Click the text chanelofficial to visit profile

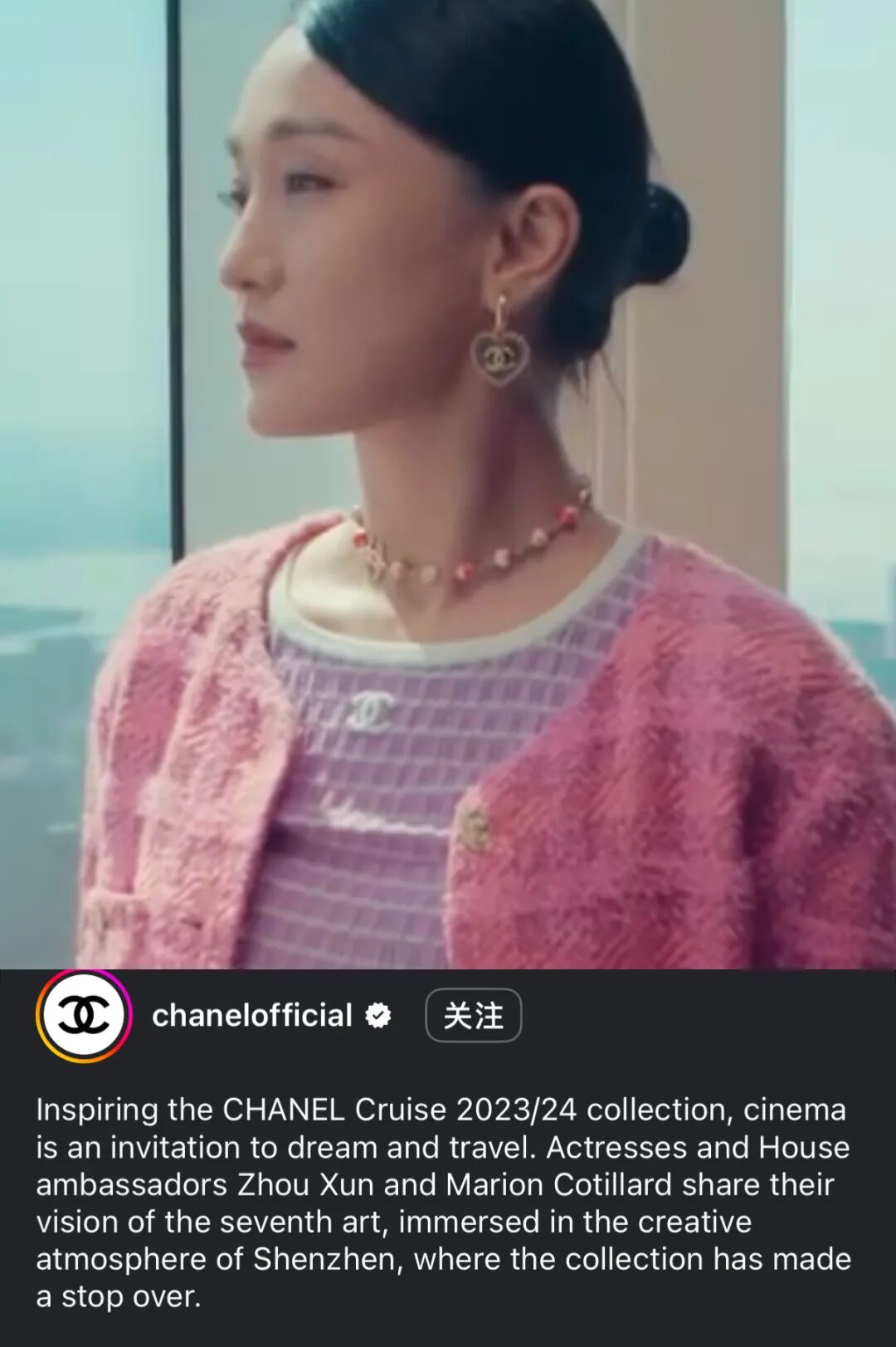(253, 1014)
